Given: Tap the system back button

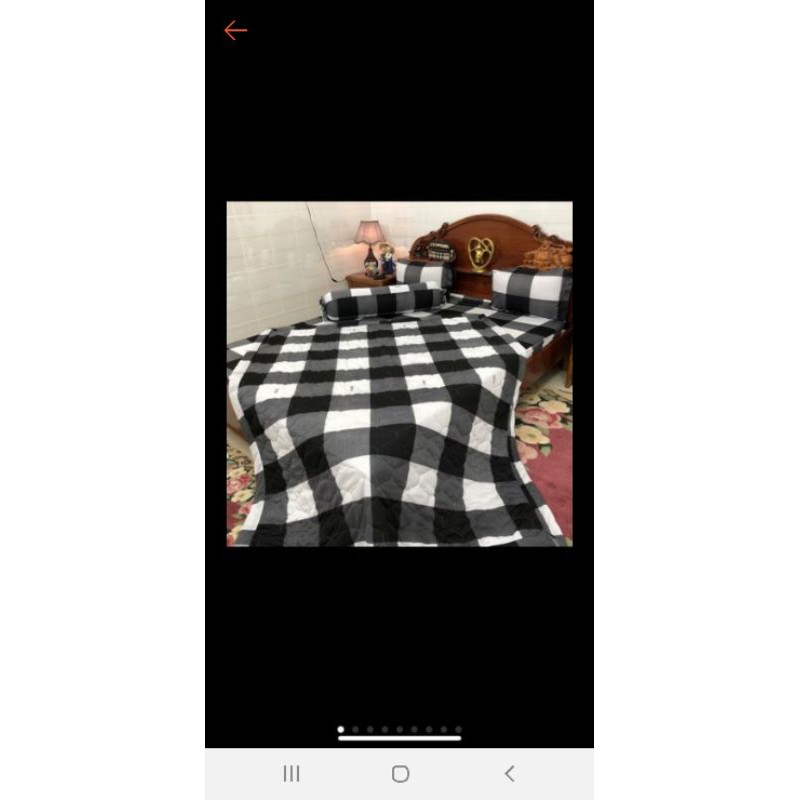Looking at the screenshot, I should [x=509, y=773].
